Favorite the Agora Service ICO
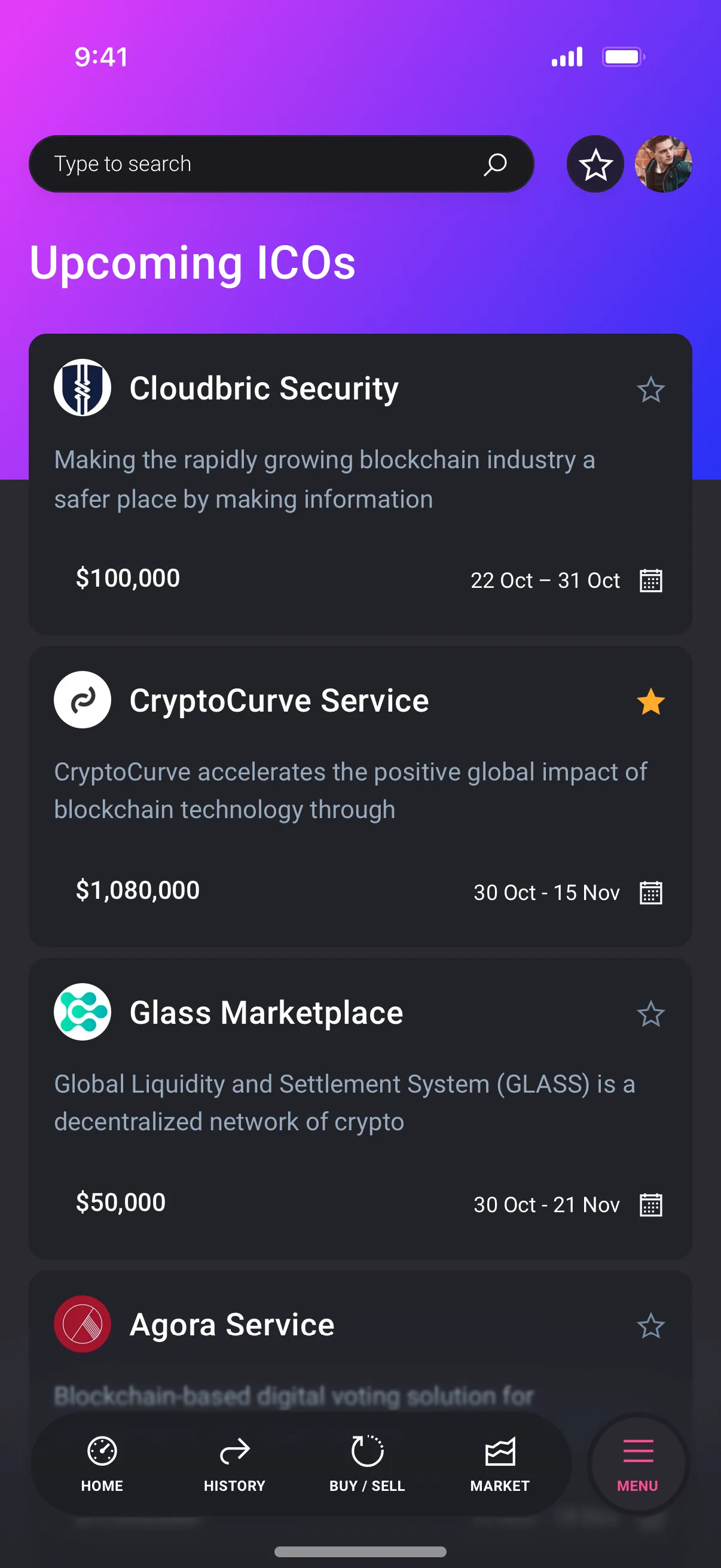 click(651, 1325)
